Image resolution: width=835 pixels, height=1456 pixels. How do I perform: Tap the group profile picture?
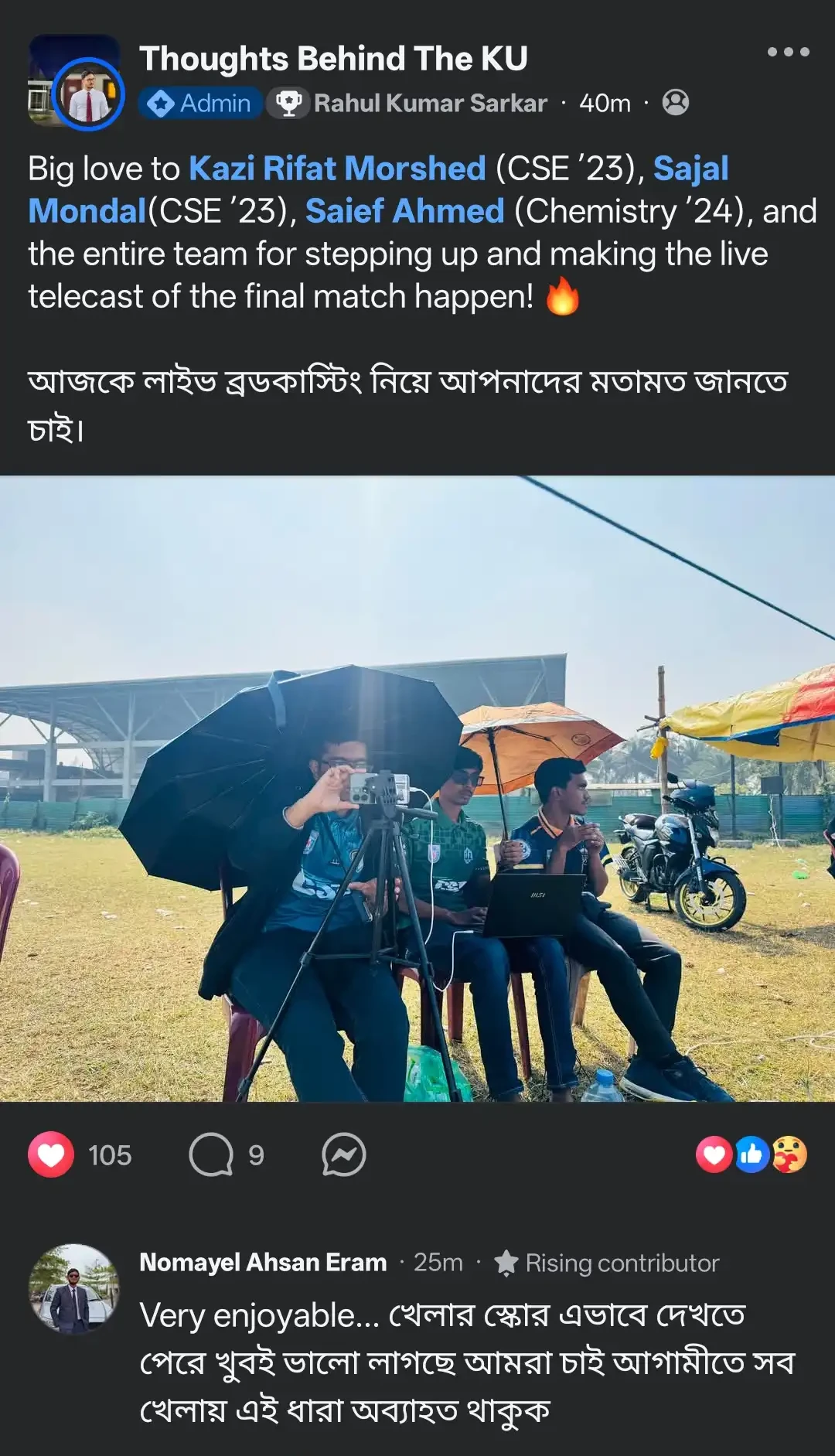75,83
